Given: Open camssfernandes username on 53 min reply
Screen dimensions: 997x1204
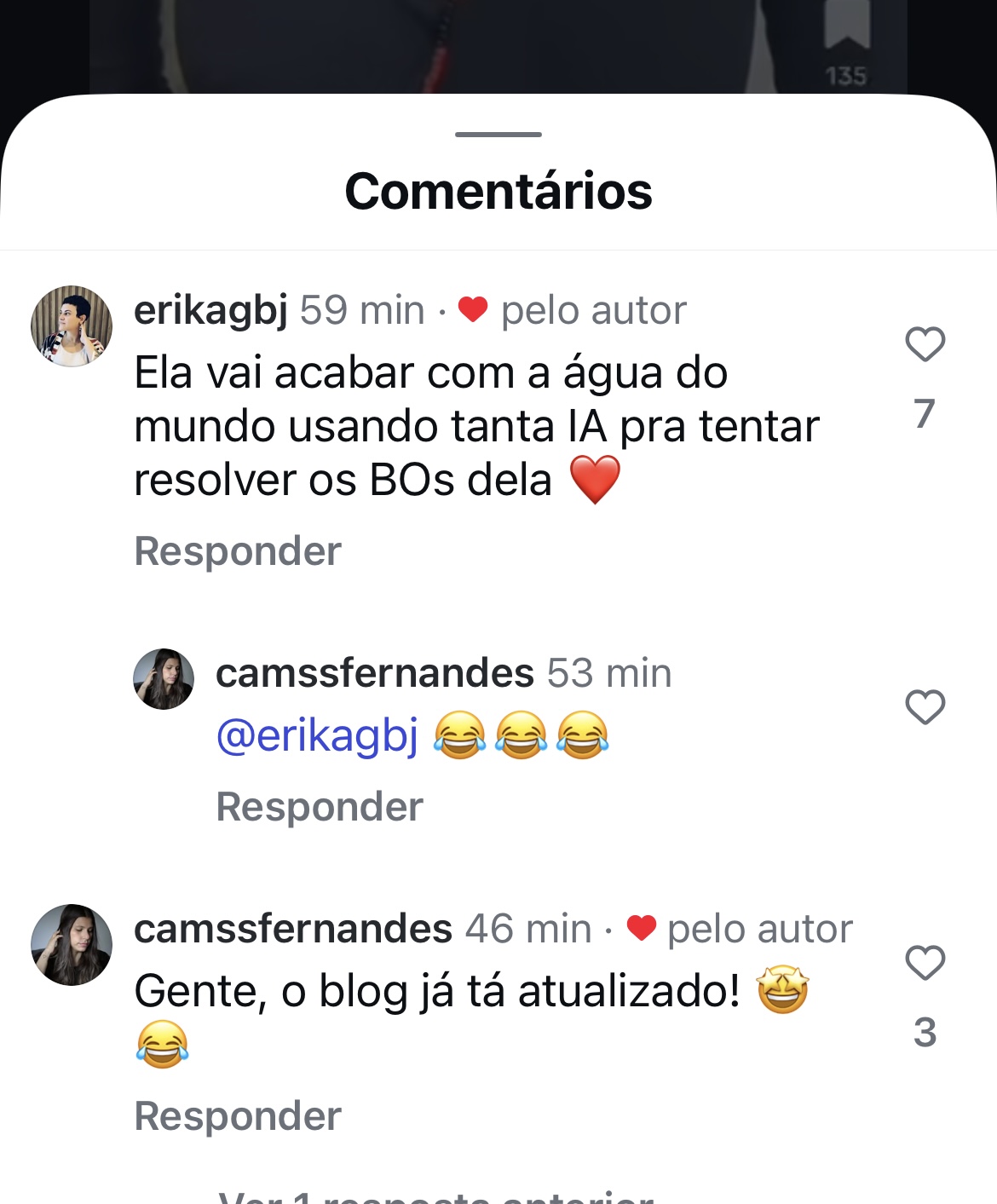Looking at the screenshot, I should pos(375,673).
